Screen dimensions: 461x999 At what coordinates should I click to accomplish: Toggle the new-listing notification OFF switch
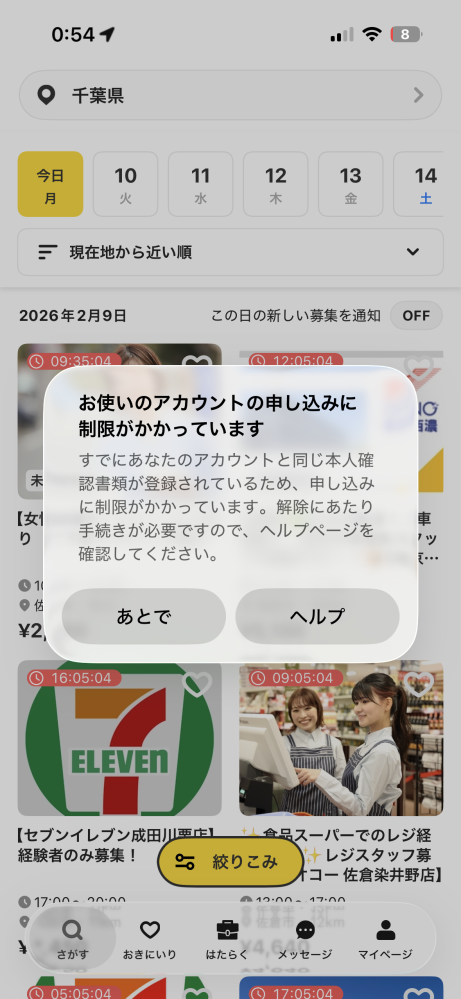(416, 315)
